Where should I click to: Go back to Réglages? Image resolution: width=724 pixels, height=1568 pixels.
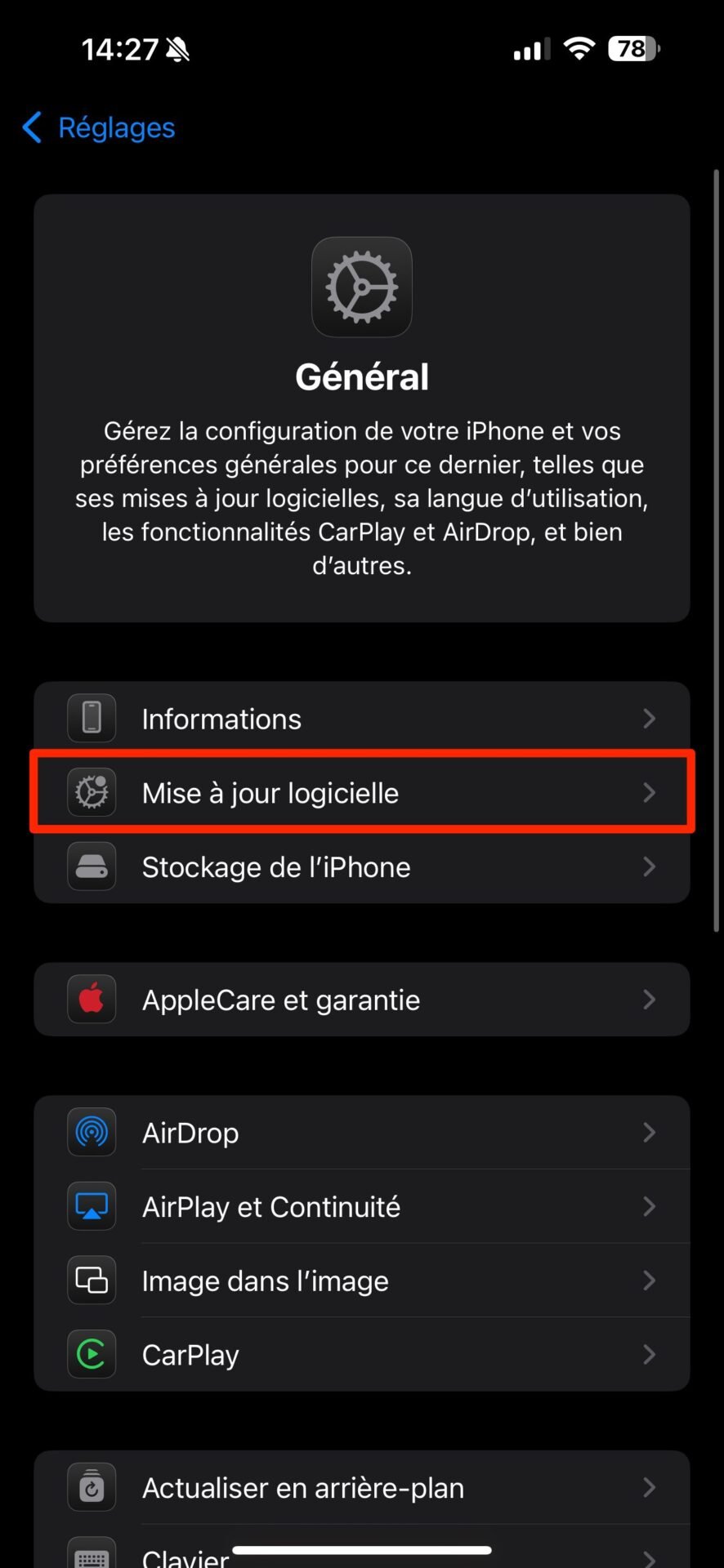(98, 127)
